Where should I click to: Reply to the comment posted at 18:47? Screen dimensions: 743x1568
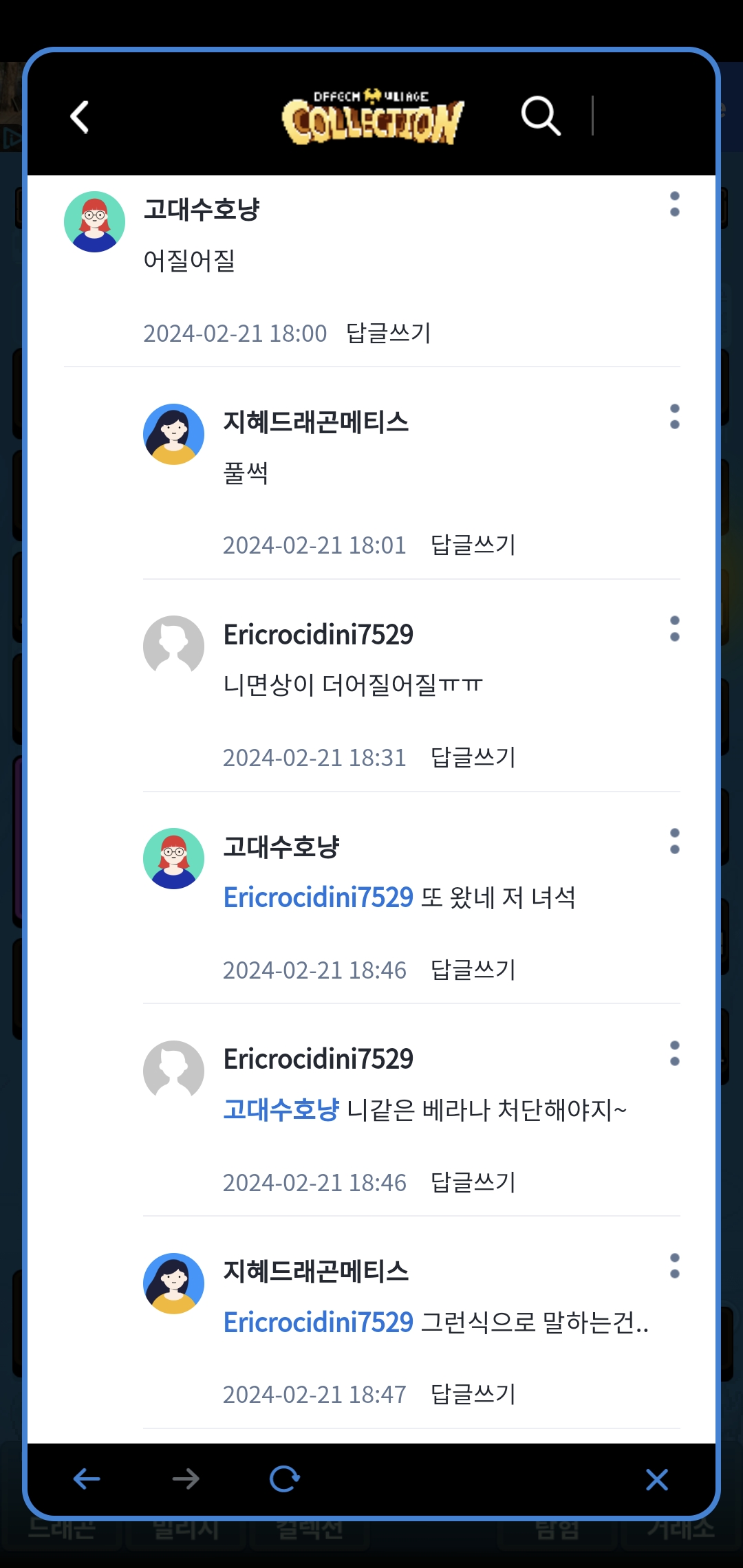pyautogui.click(x=473, y=1394)
